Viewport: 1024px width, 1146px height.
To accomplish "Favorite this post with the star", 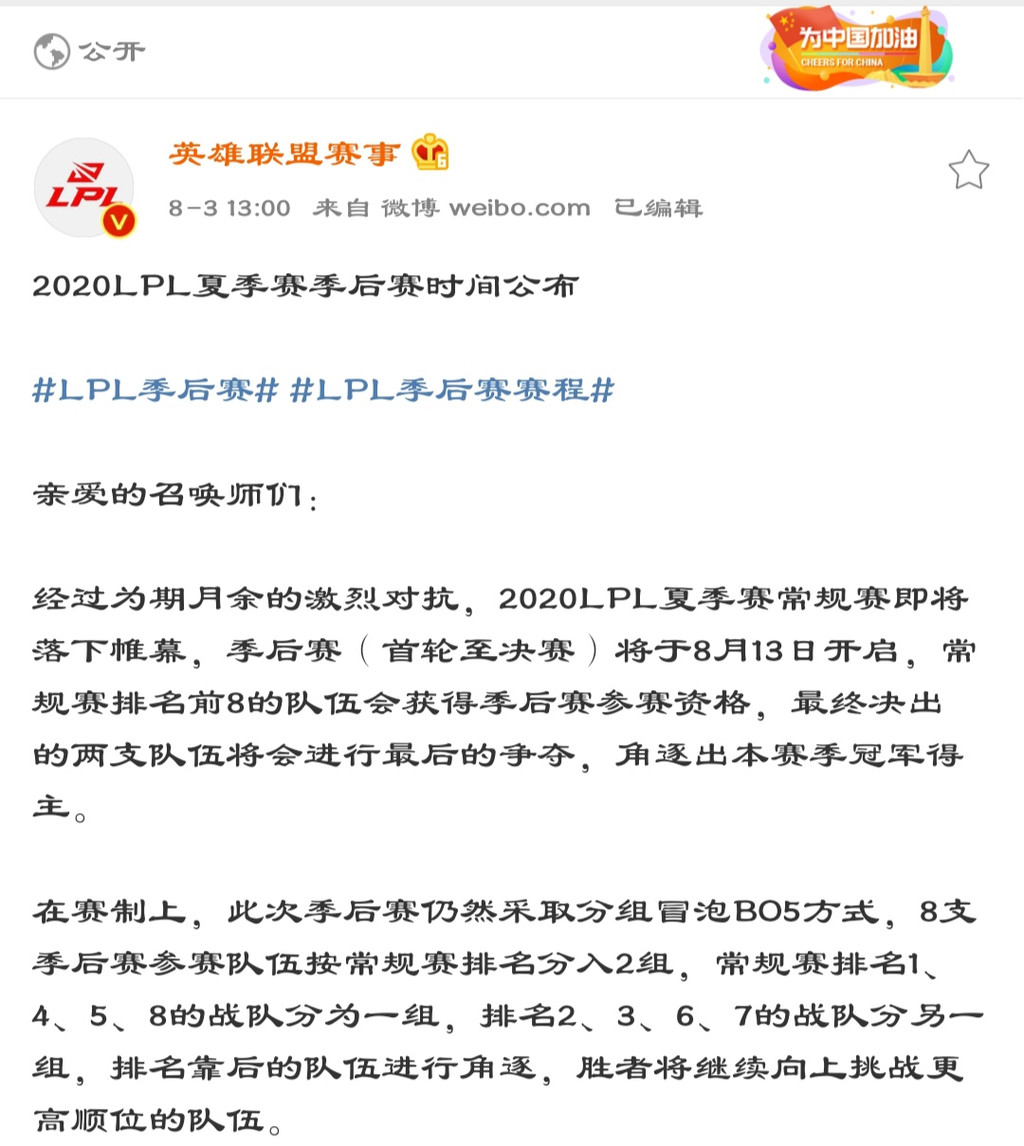I will point(967,171).
